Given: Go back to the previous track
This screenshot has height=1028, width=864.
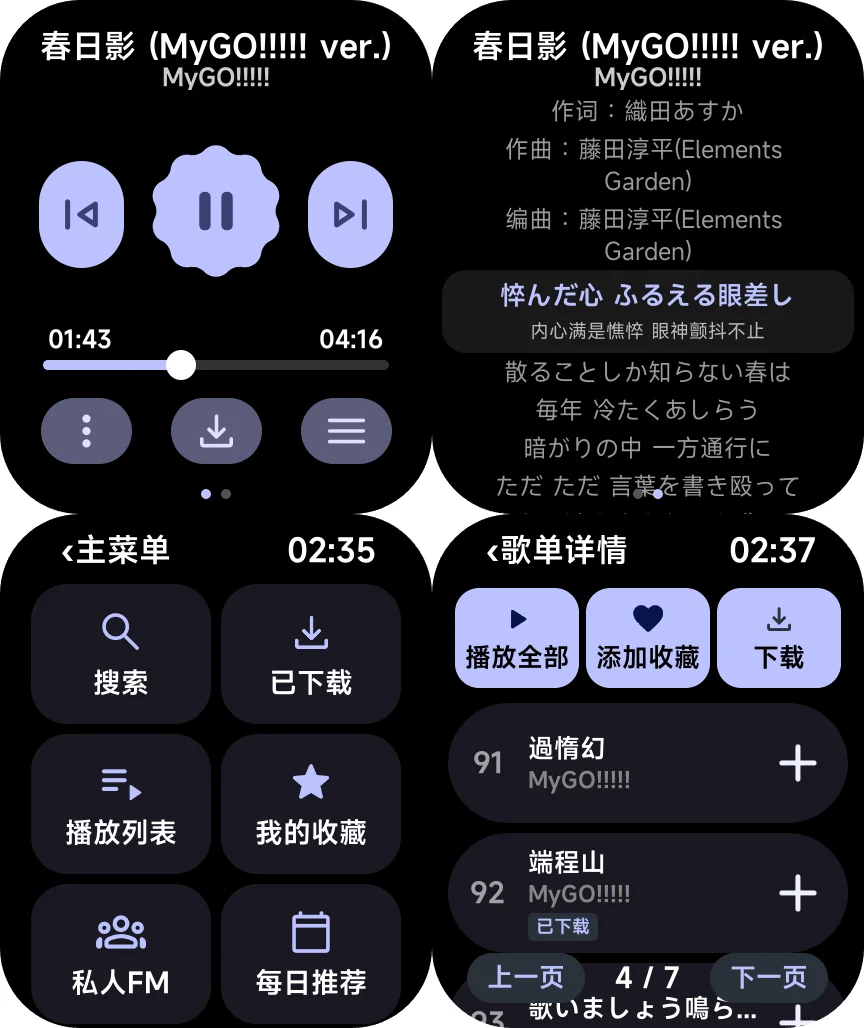Looking at the screenshot, I should tap(81, 215).
